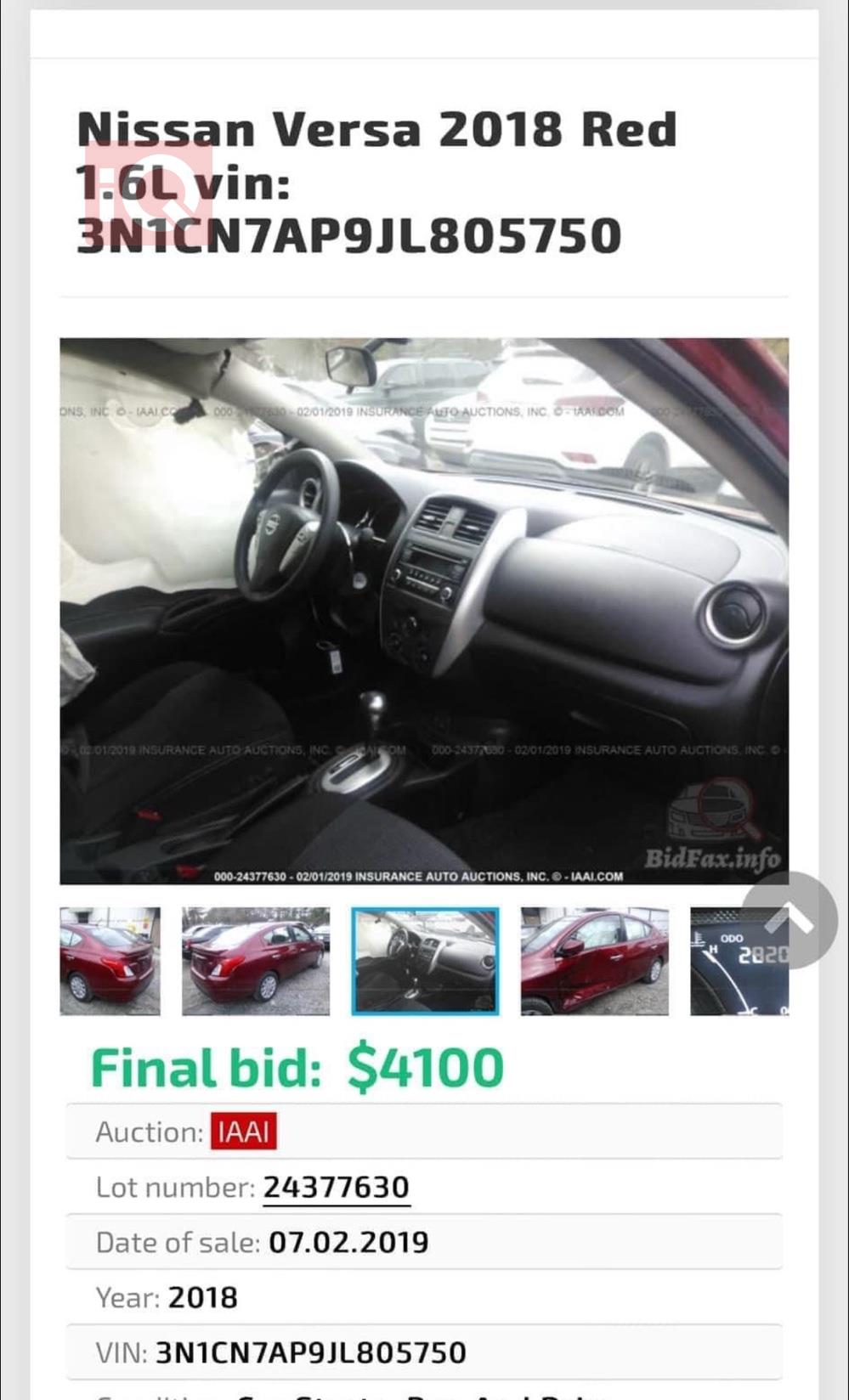Select the first rear-view car thumbnail
Viewport: 849px width, 1400px height.
tap(110, 961)
